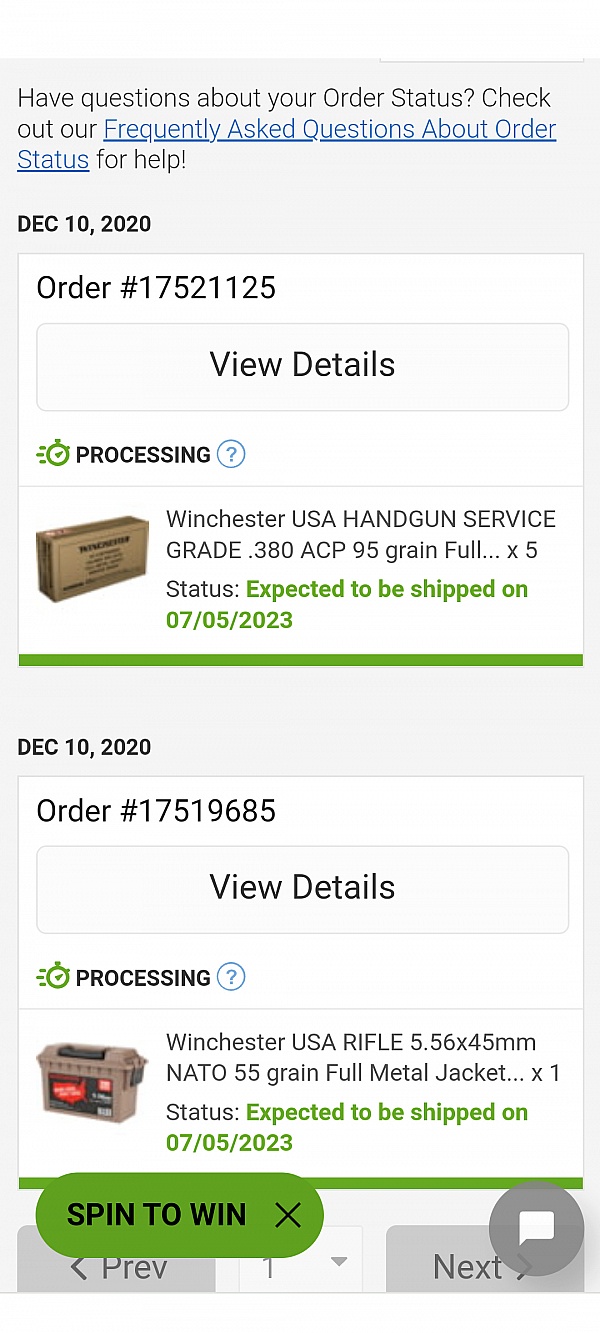View details for order #17521125

[302, 366]
